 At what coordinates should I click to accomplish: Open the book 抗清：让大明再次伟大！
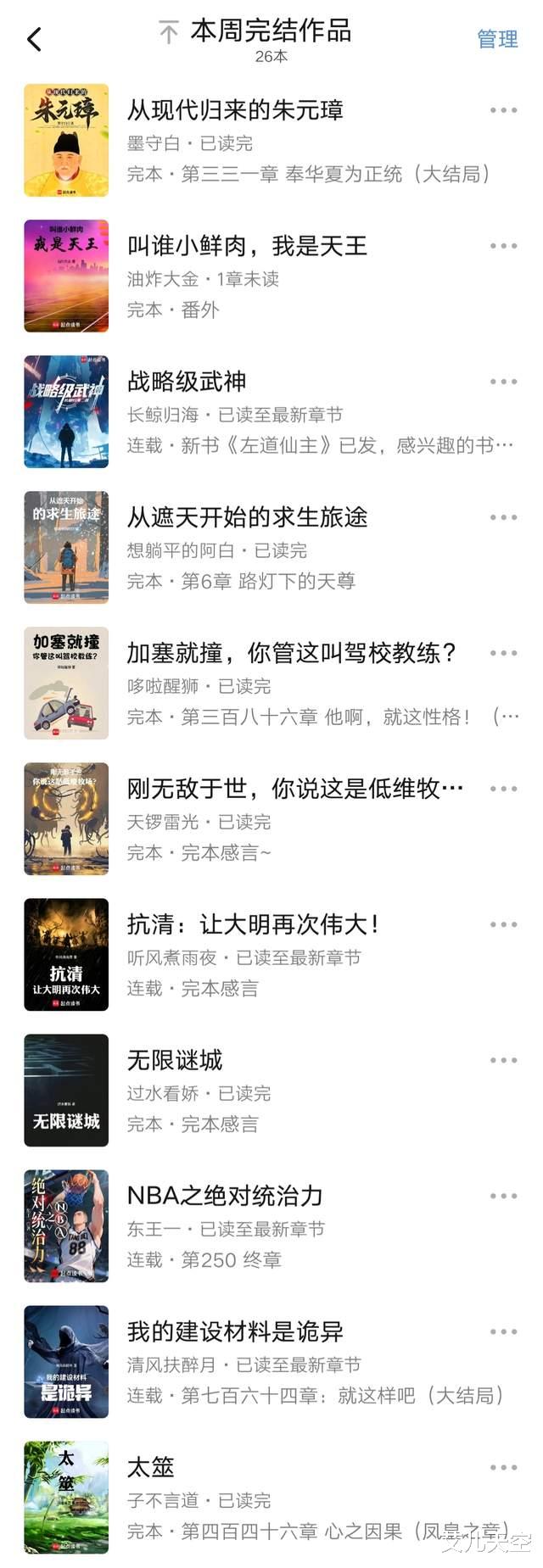253,924
